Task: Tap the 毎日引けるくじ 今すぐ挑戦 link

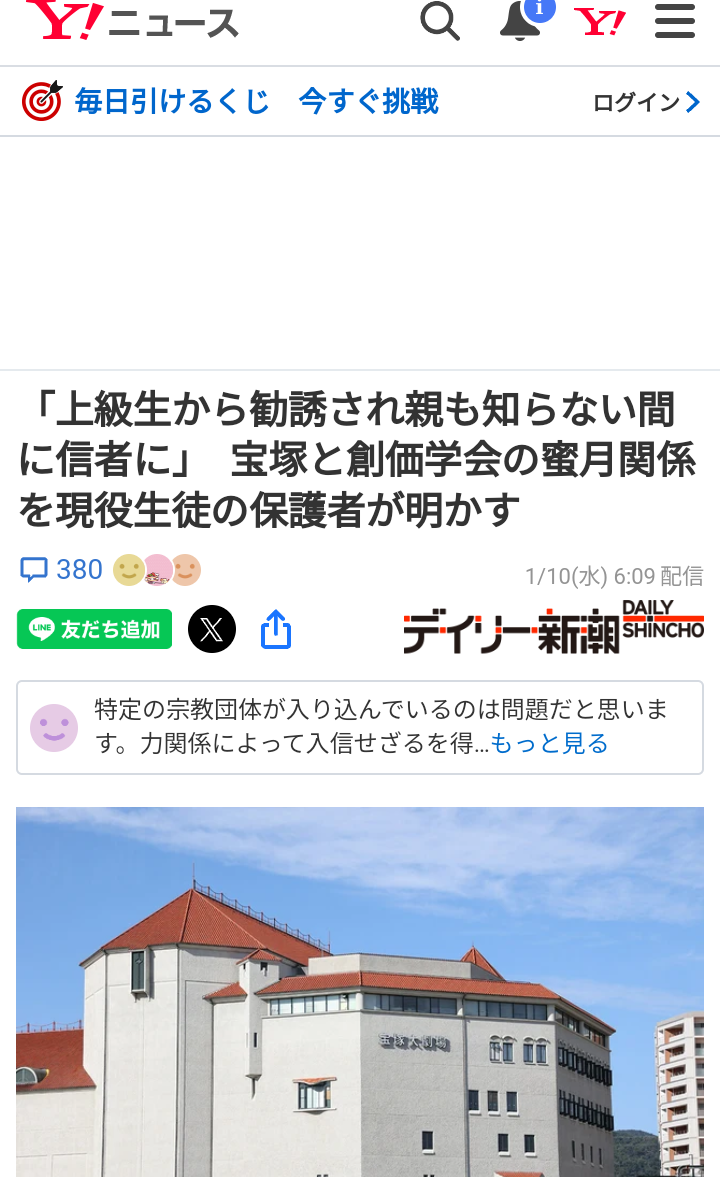Action: (256, 102)
